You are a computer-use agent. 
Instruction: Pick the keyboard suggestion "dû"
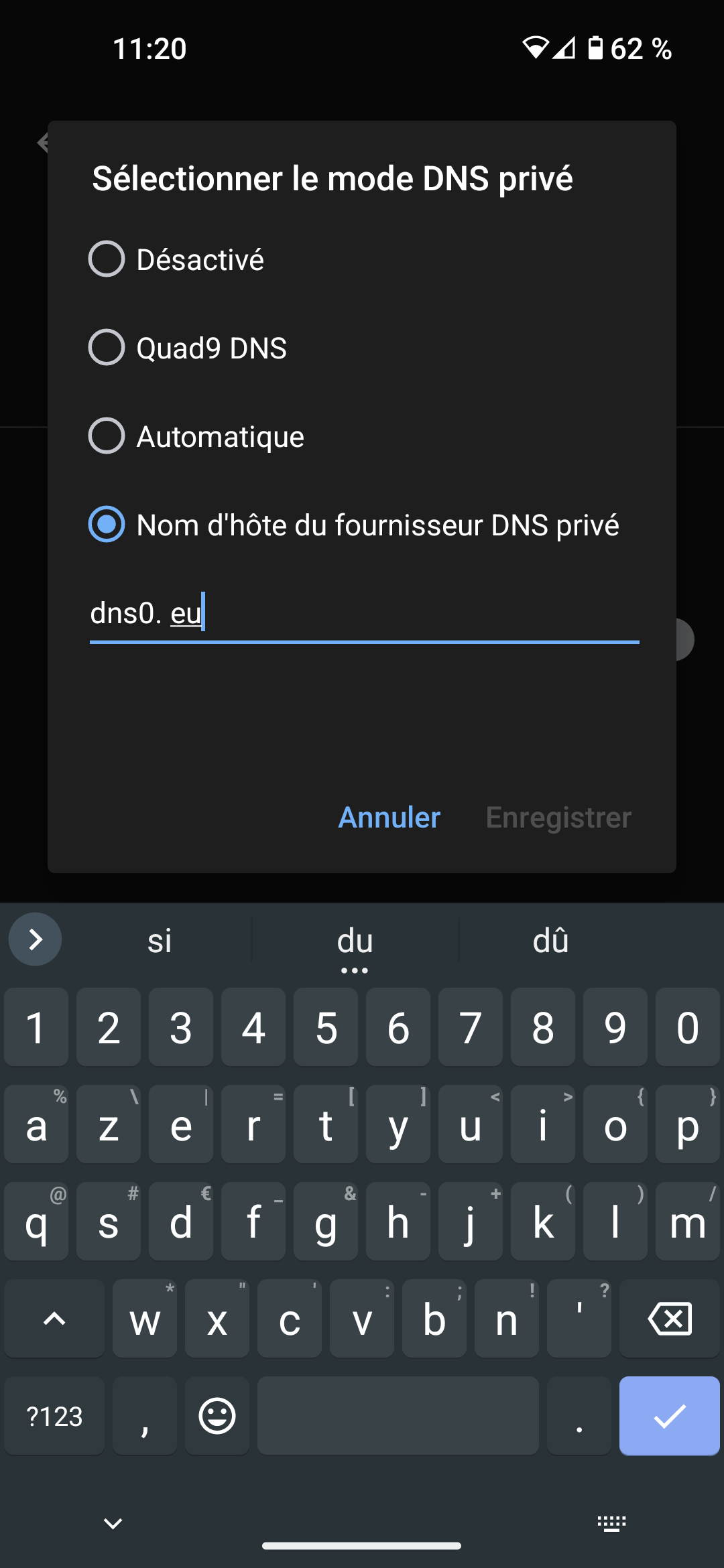[550, 940]
